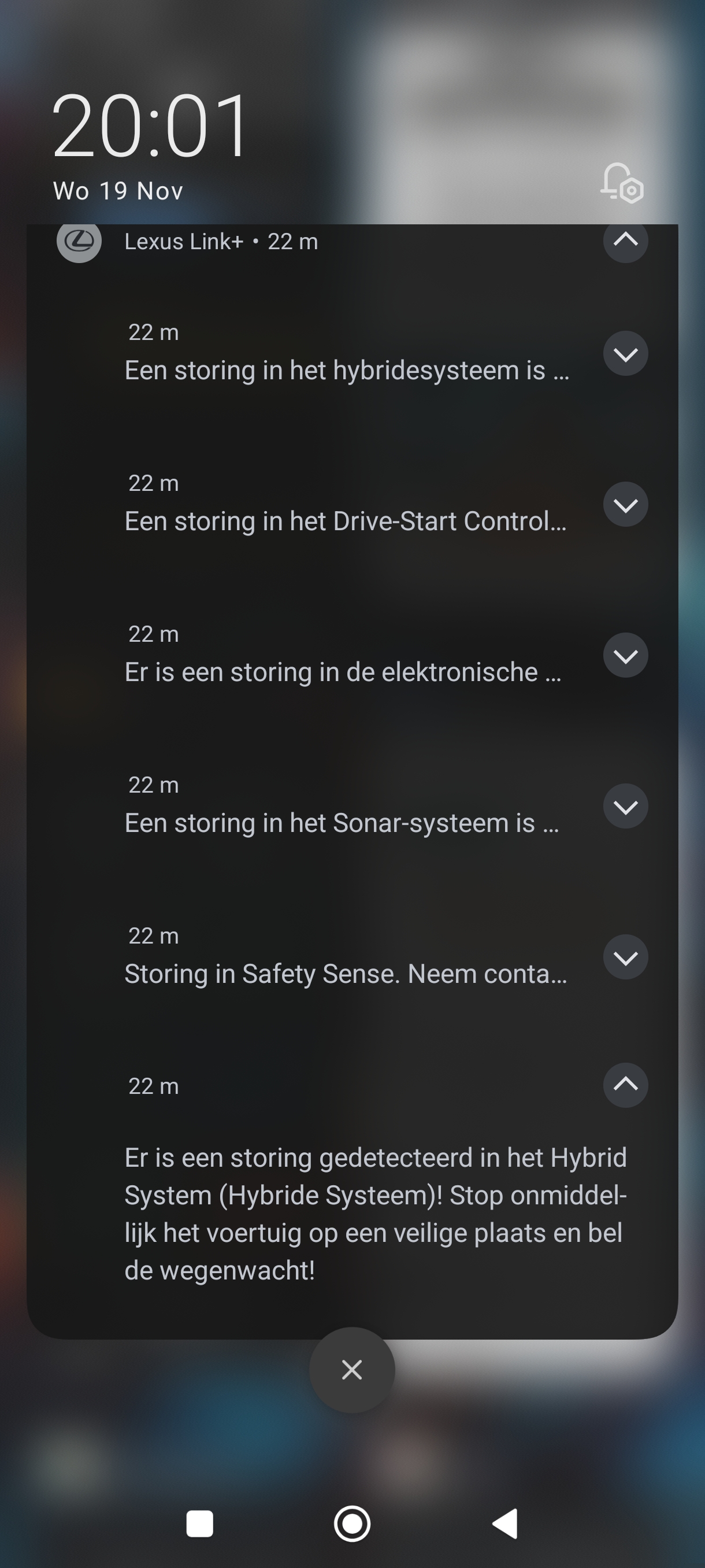This screenshot has width=705, height=1568.
Task: Go to the home screen
Action: (x=351, y=1523)
